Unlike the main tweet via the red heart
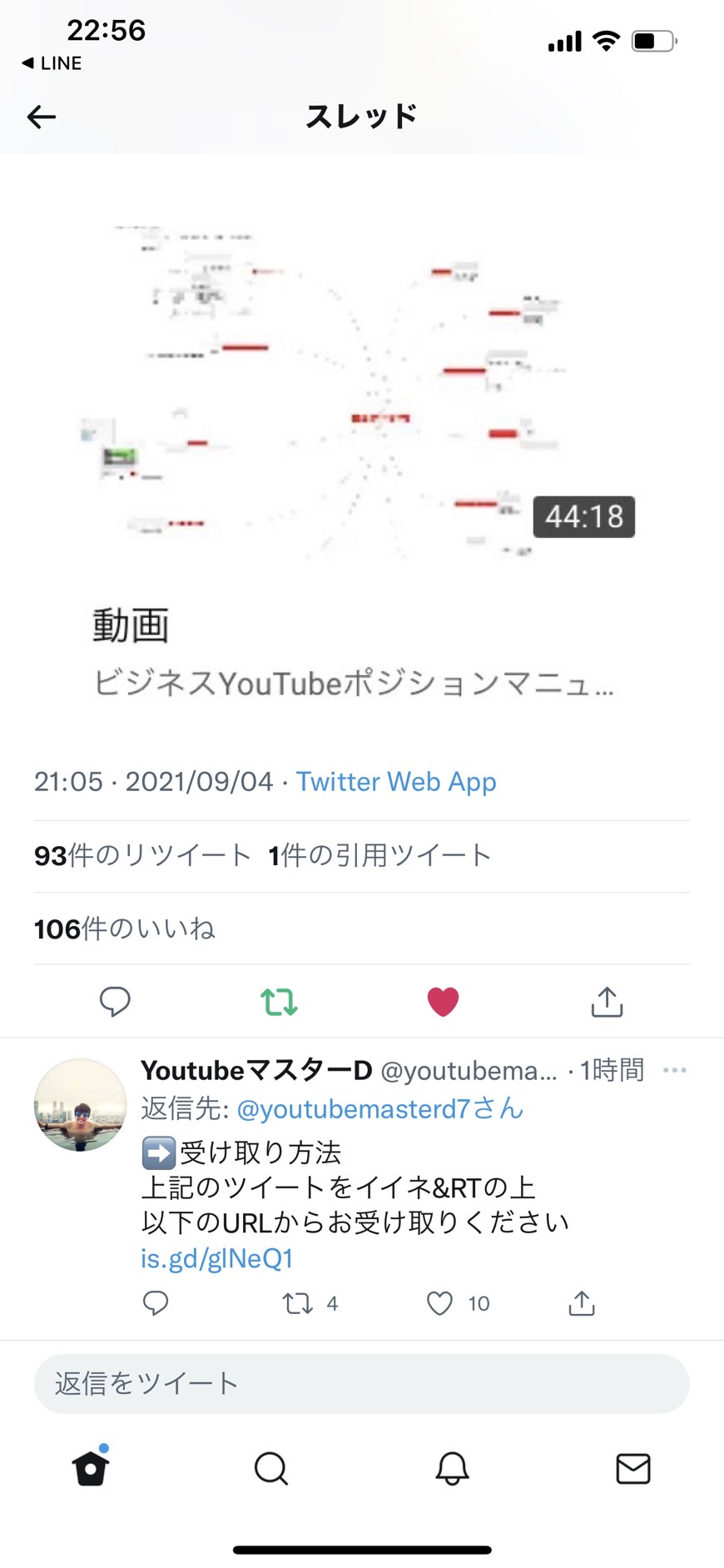The image size is (724, 1568). click(443, 1002)
